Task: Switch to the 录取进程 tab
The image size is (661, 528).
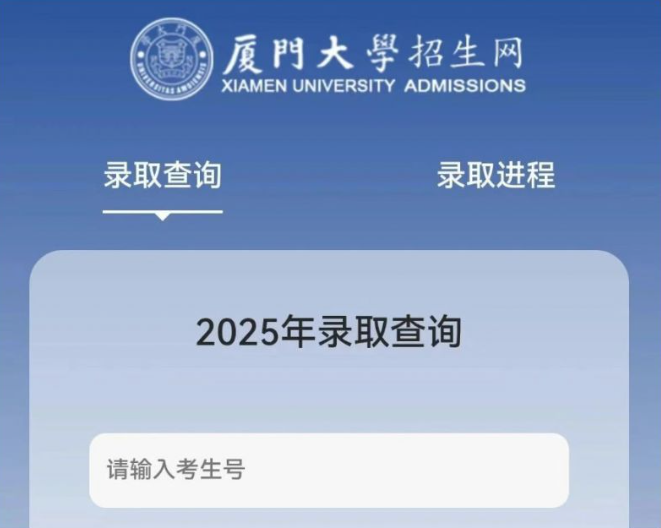Action: coord(495,175)
